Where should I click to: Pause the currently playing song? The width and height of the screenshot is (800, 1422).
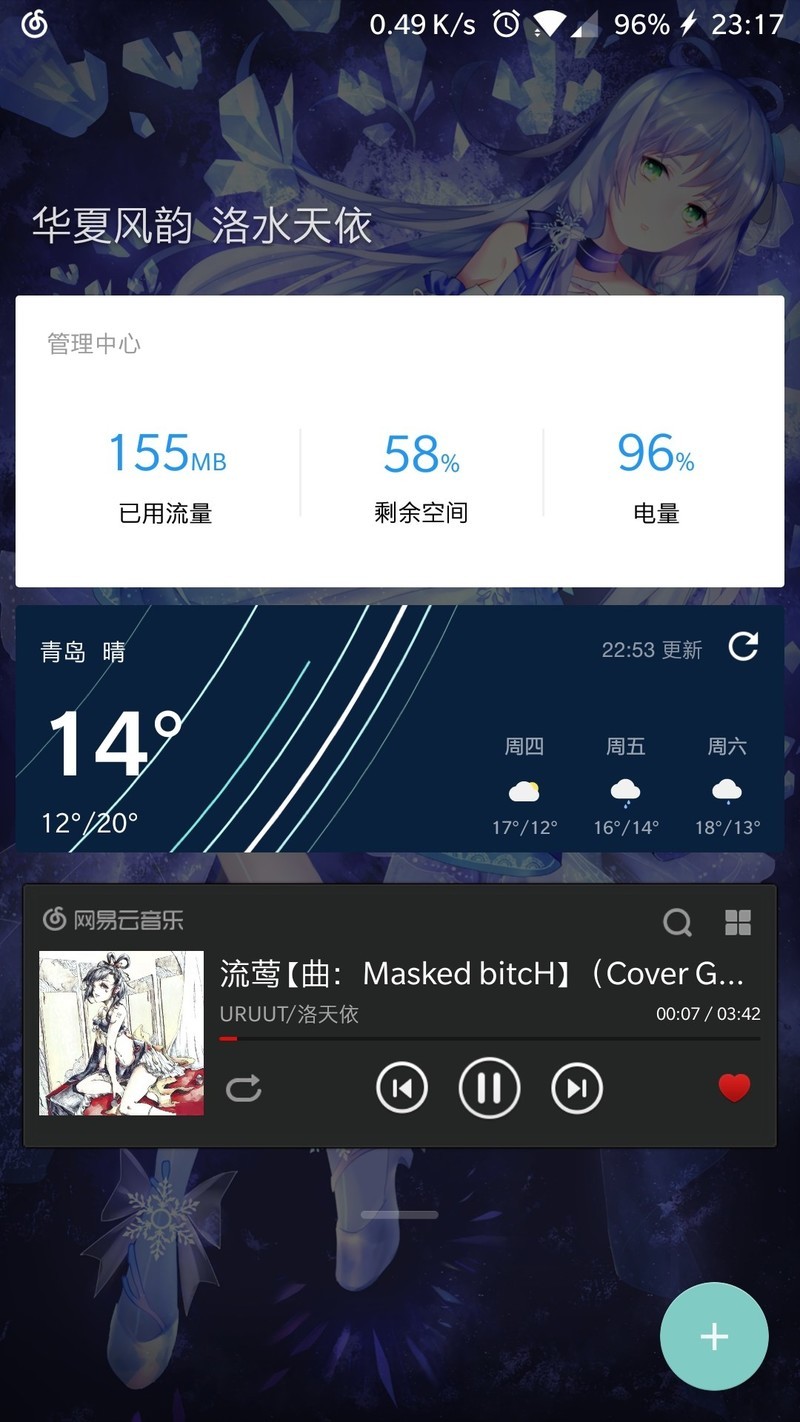point(489,1088)
